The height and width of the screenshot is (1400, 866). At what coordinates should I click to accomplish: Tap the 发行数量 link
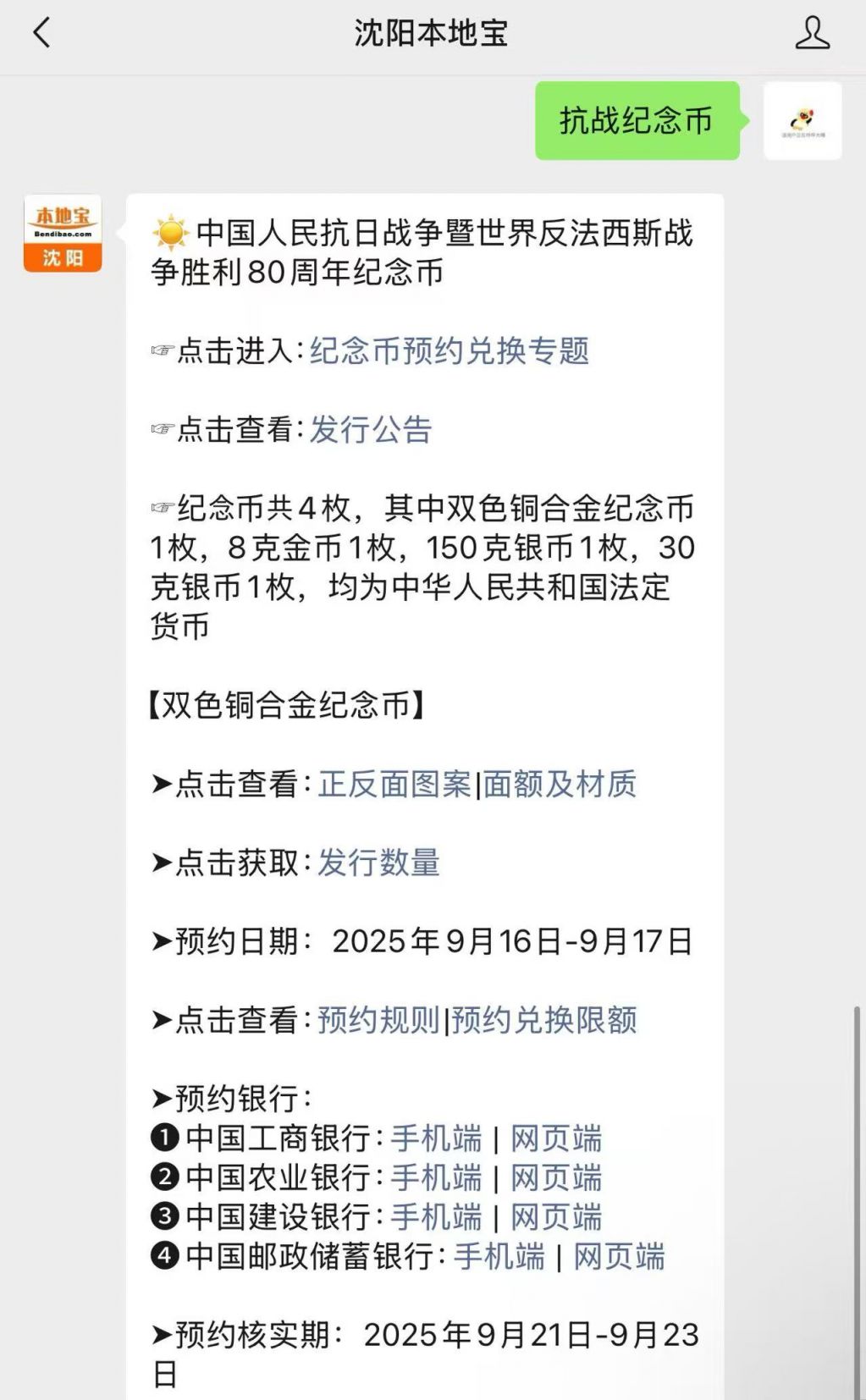pyautogui.click(x=378, y=863)
